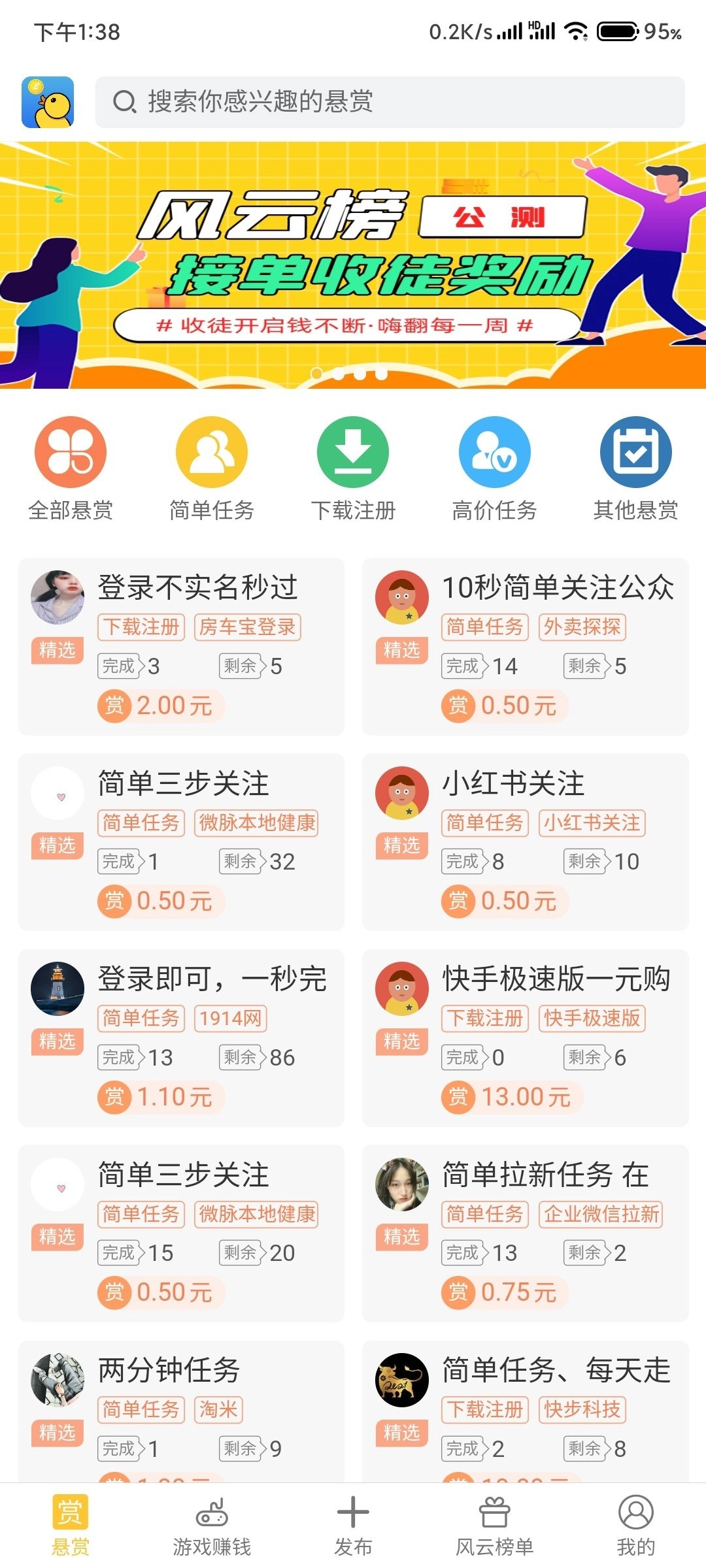Tap the 风云榜 公测 banner

pos(353,261)
